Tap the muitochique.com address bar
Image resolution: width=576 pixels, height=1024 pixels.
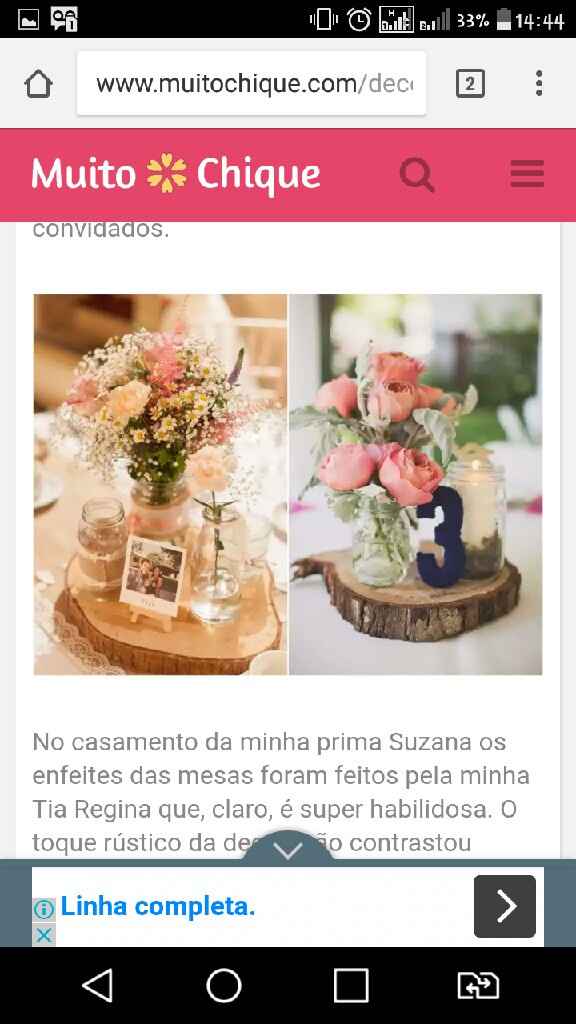click(251, 84)
